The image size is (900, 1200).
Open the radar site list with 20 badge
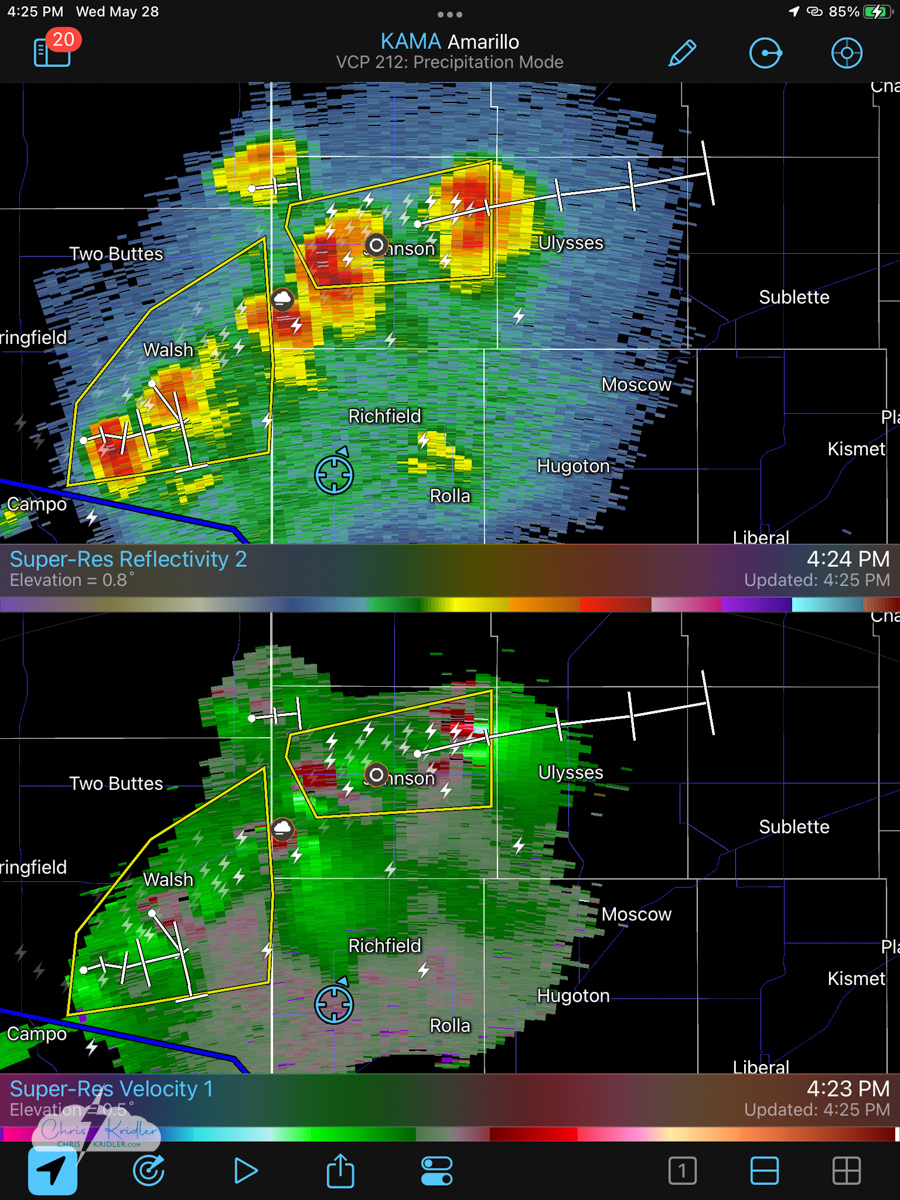point(54,50)
